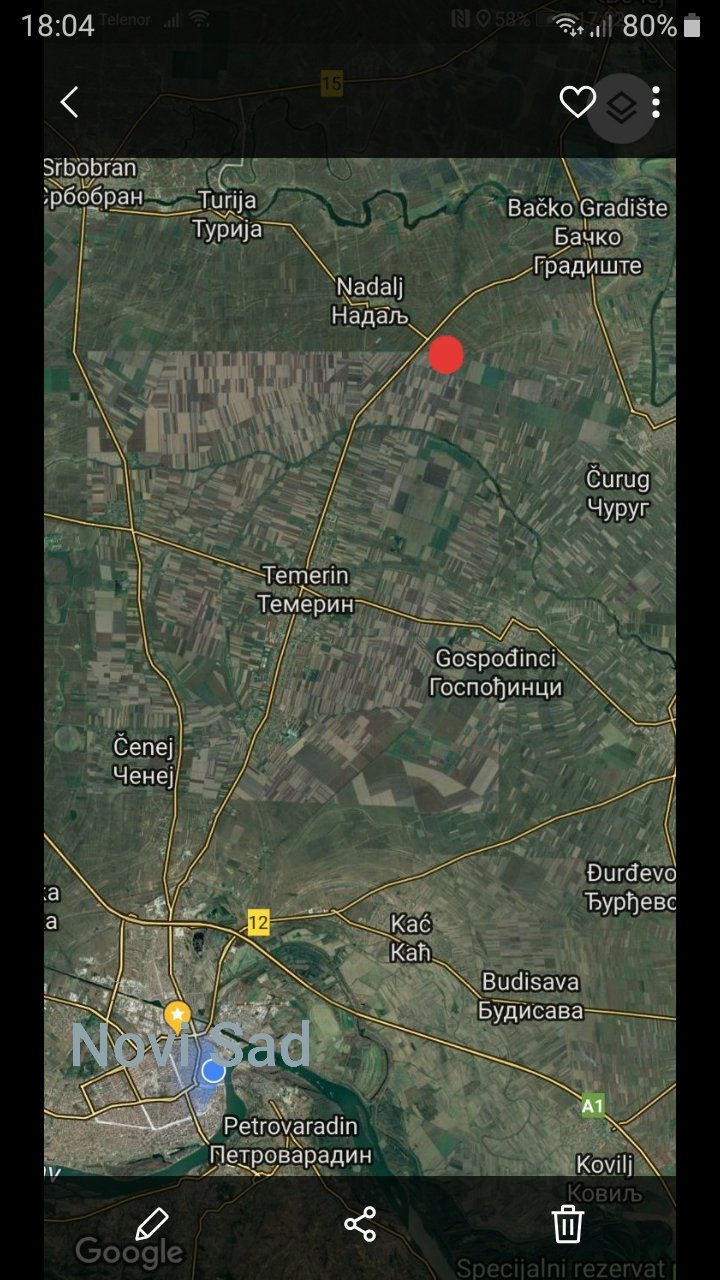The width and height of the screenshot is (720, 1280).
Task: Edit the image with the pencil icon
Action: pyautogui.click(x=152, y=1223)
